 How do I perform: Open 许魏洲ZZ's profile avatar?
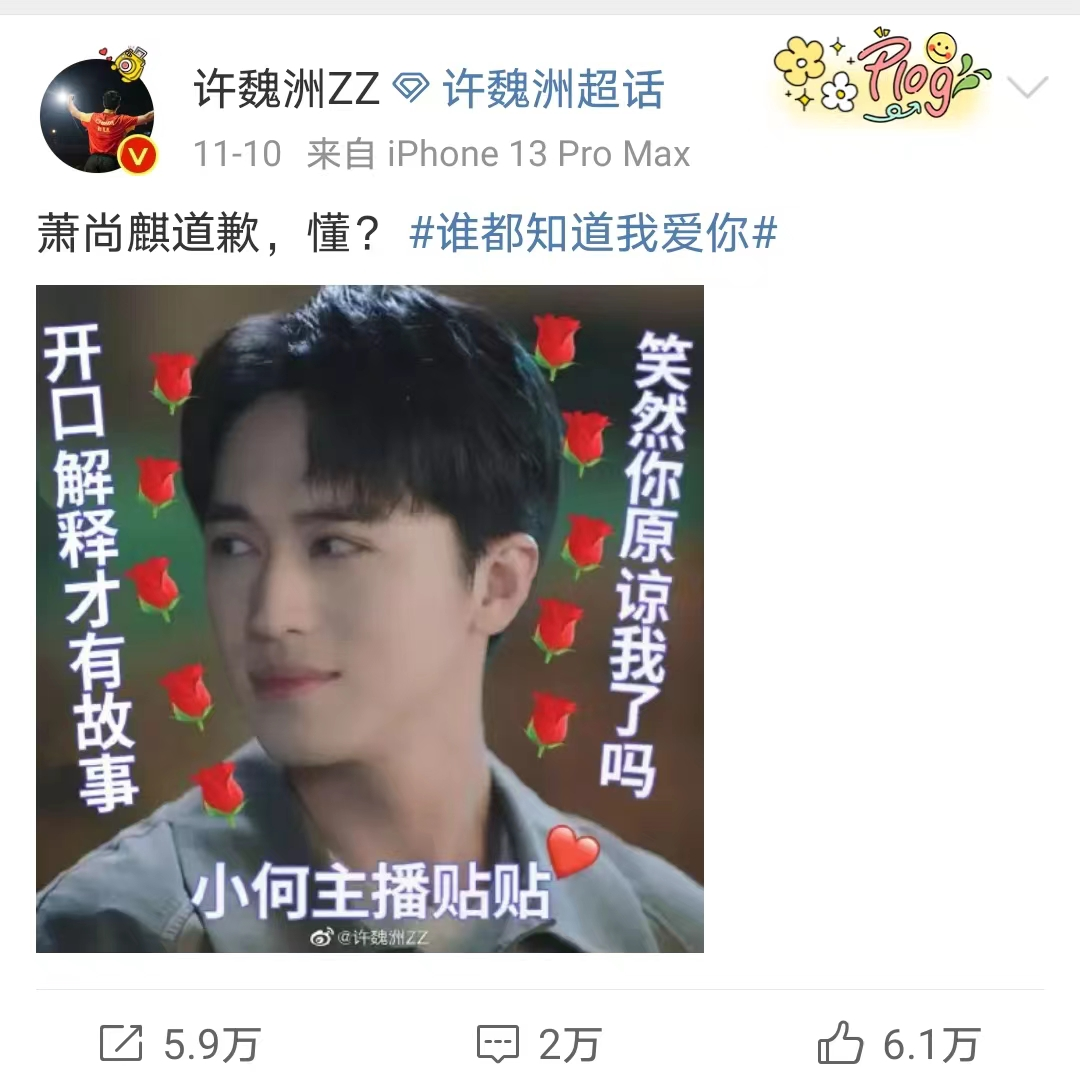97,115
